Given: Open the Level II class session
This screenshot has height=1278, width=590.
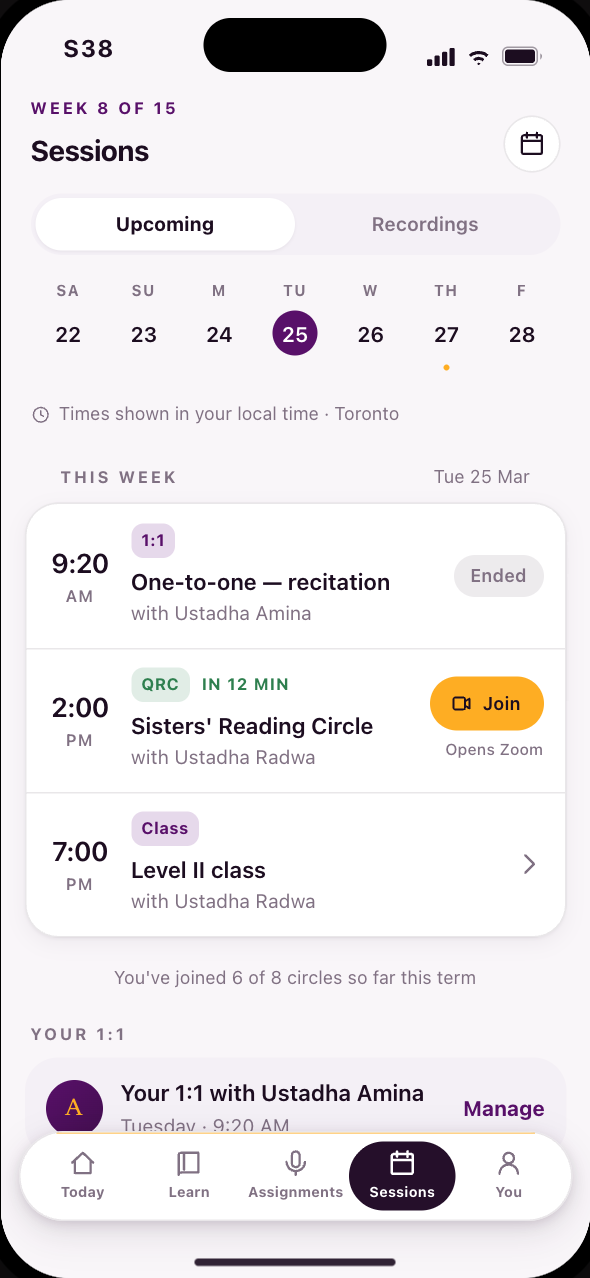Looking at the screenshot, I should 296,864.
